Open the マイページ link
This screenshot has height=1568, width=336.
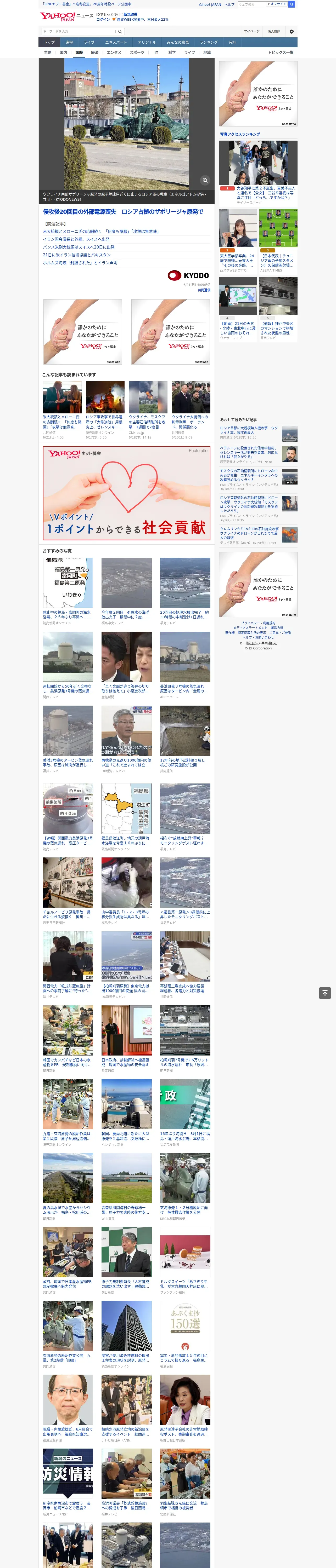click(x=252, y=31)
